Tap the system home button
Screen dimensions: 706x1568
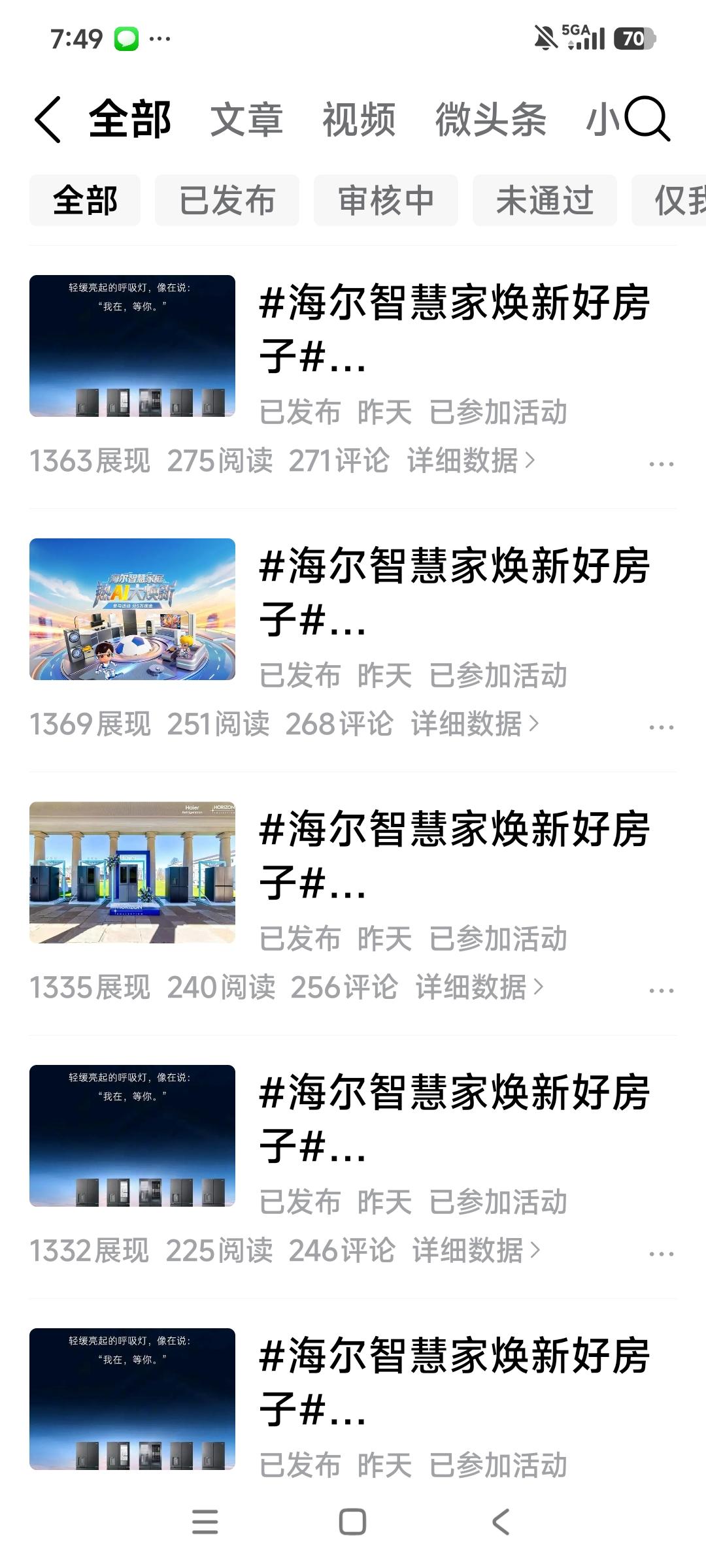[352, 1522]
